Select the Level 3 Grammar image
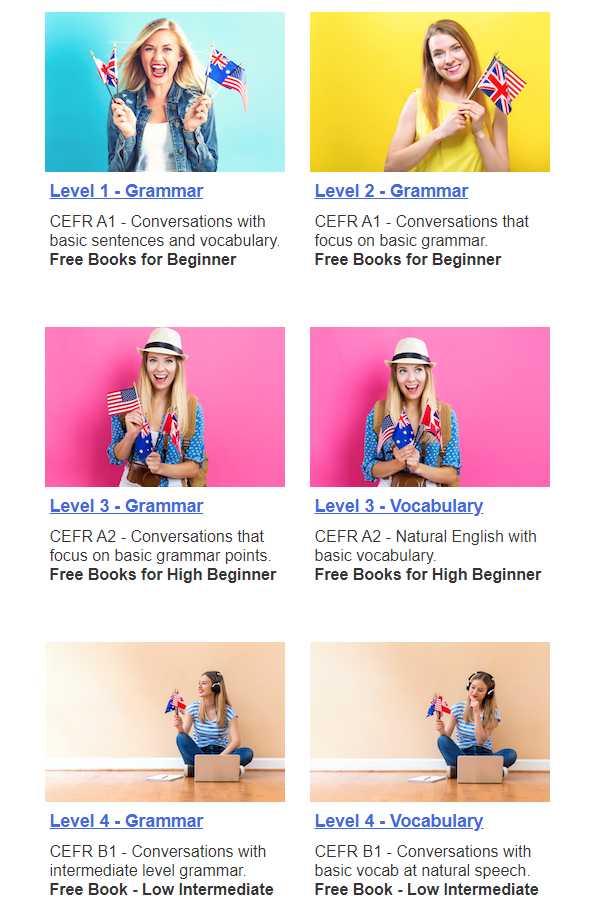 tap(165, 407)
